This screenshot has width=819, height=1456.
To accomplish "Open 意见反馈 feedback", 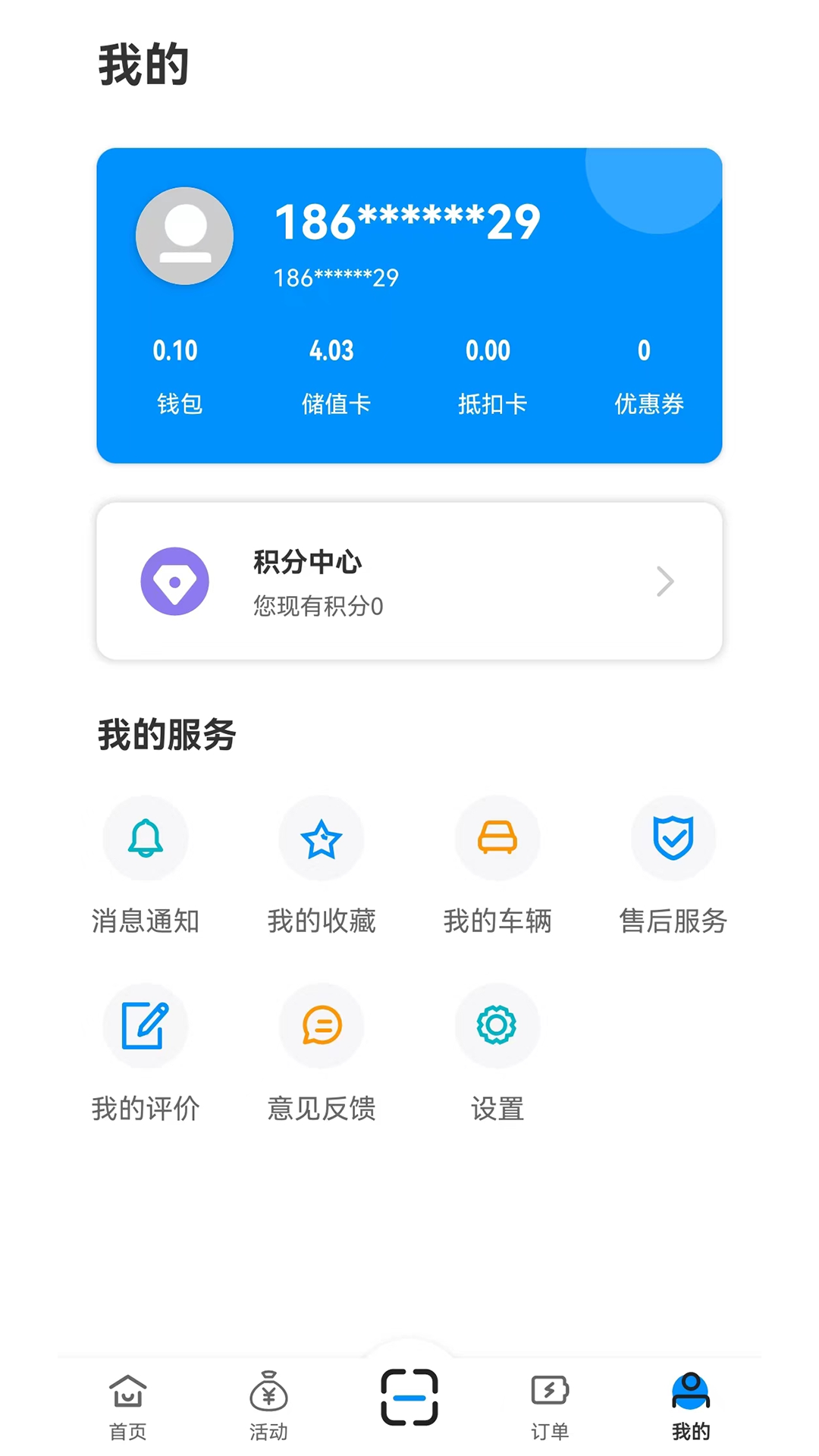I will [x=322, y=1053].
